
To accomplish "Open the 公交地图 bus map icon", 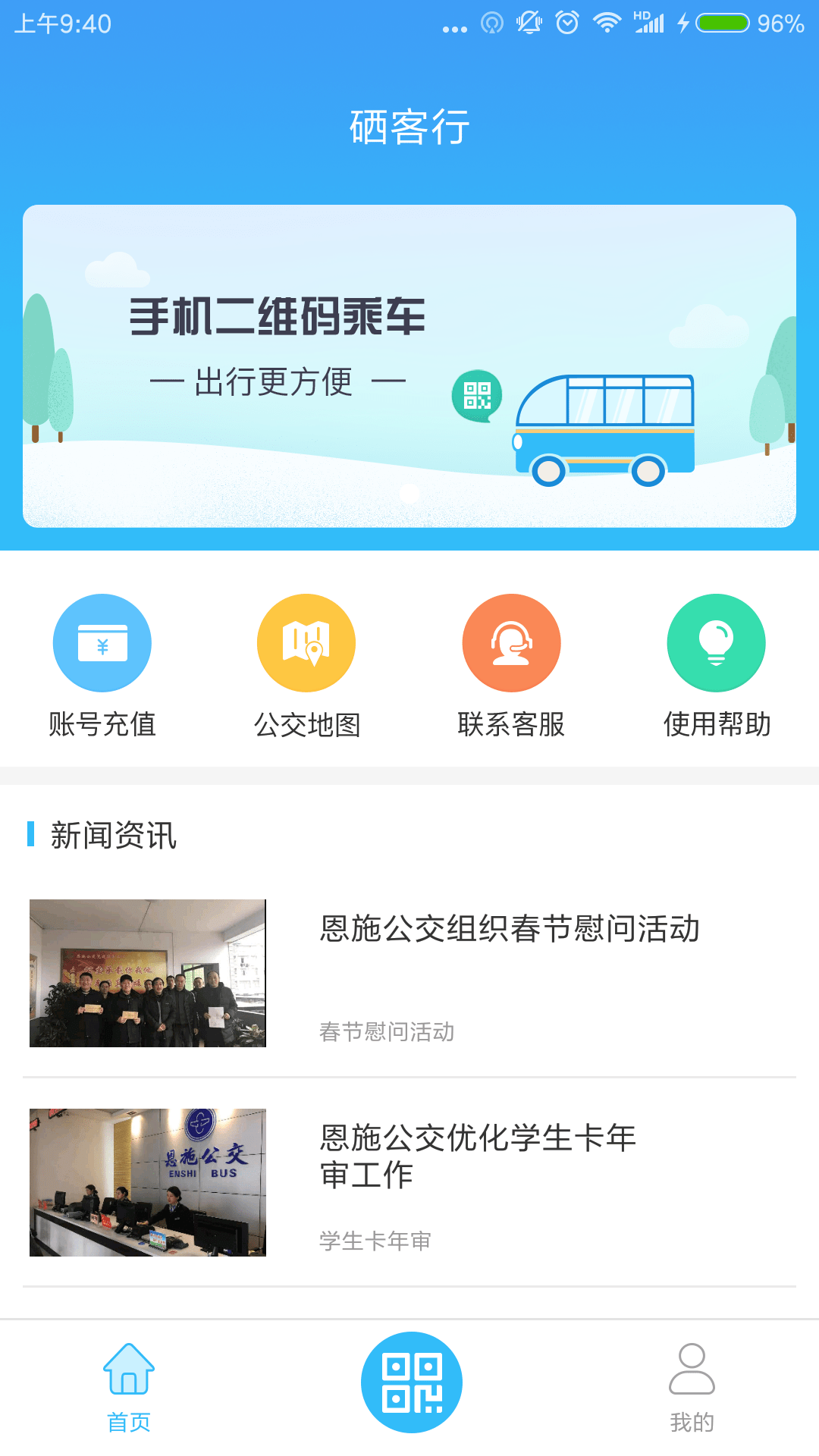I will pos(307,642).
